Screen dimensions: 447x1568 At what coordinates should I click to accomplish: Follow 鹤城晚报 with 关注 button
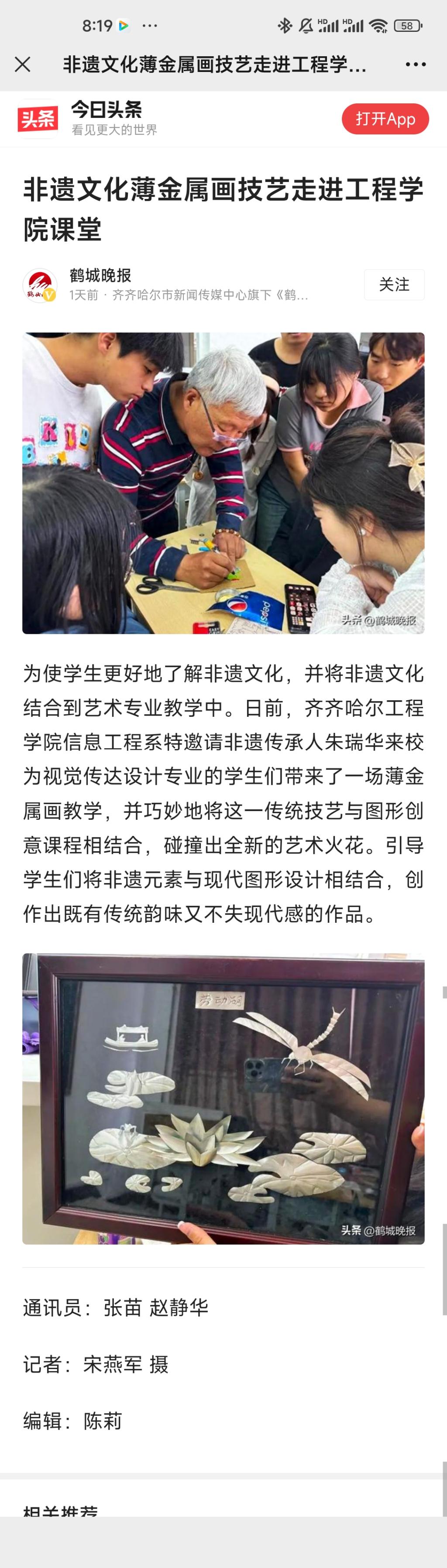click(x=394, y=284)
